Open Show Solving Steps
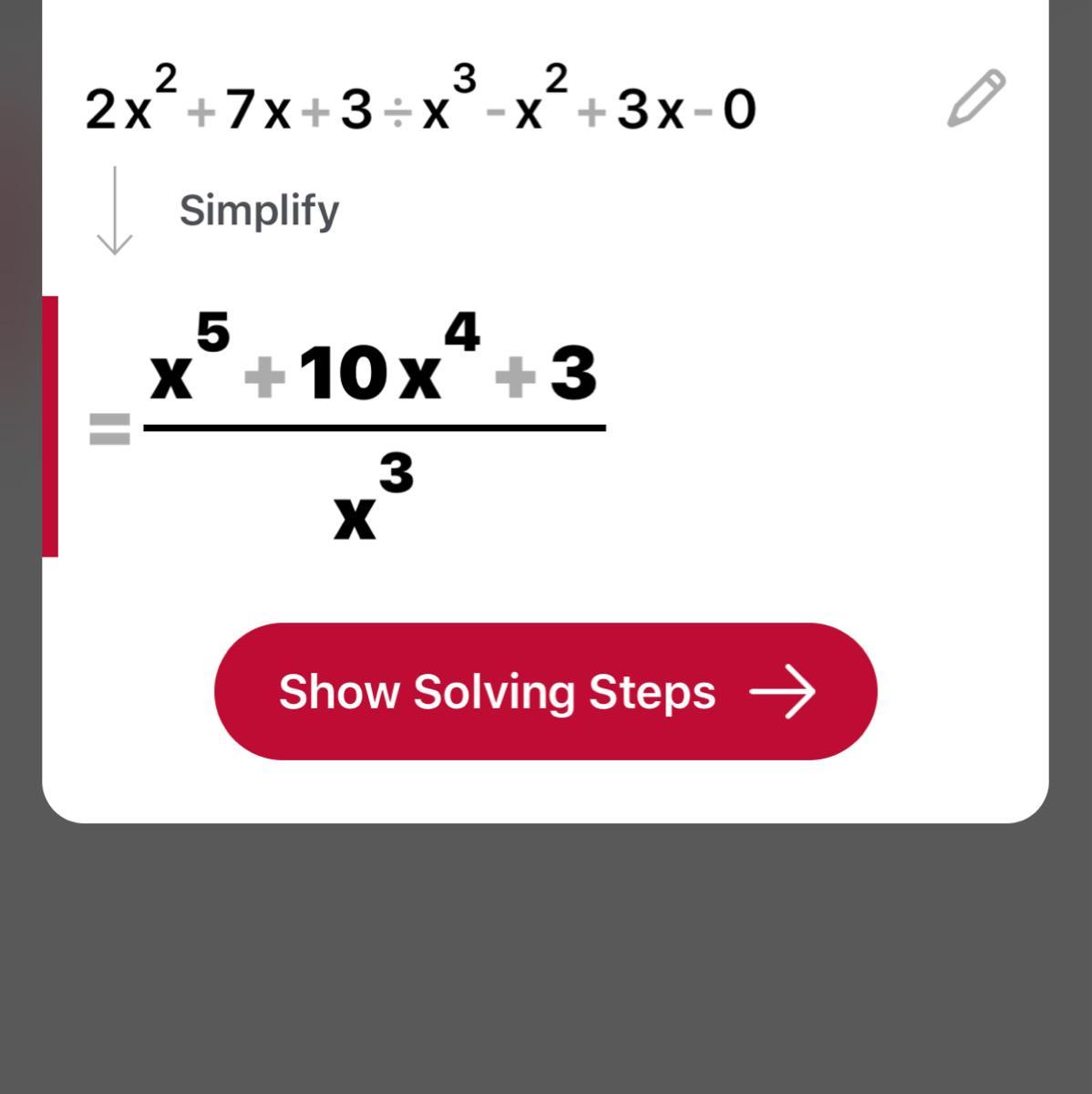The height and width of the screenshot is (1094, 1092). coord(545,691)
